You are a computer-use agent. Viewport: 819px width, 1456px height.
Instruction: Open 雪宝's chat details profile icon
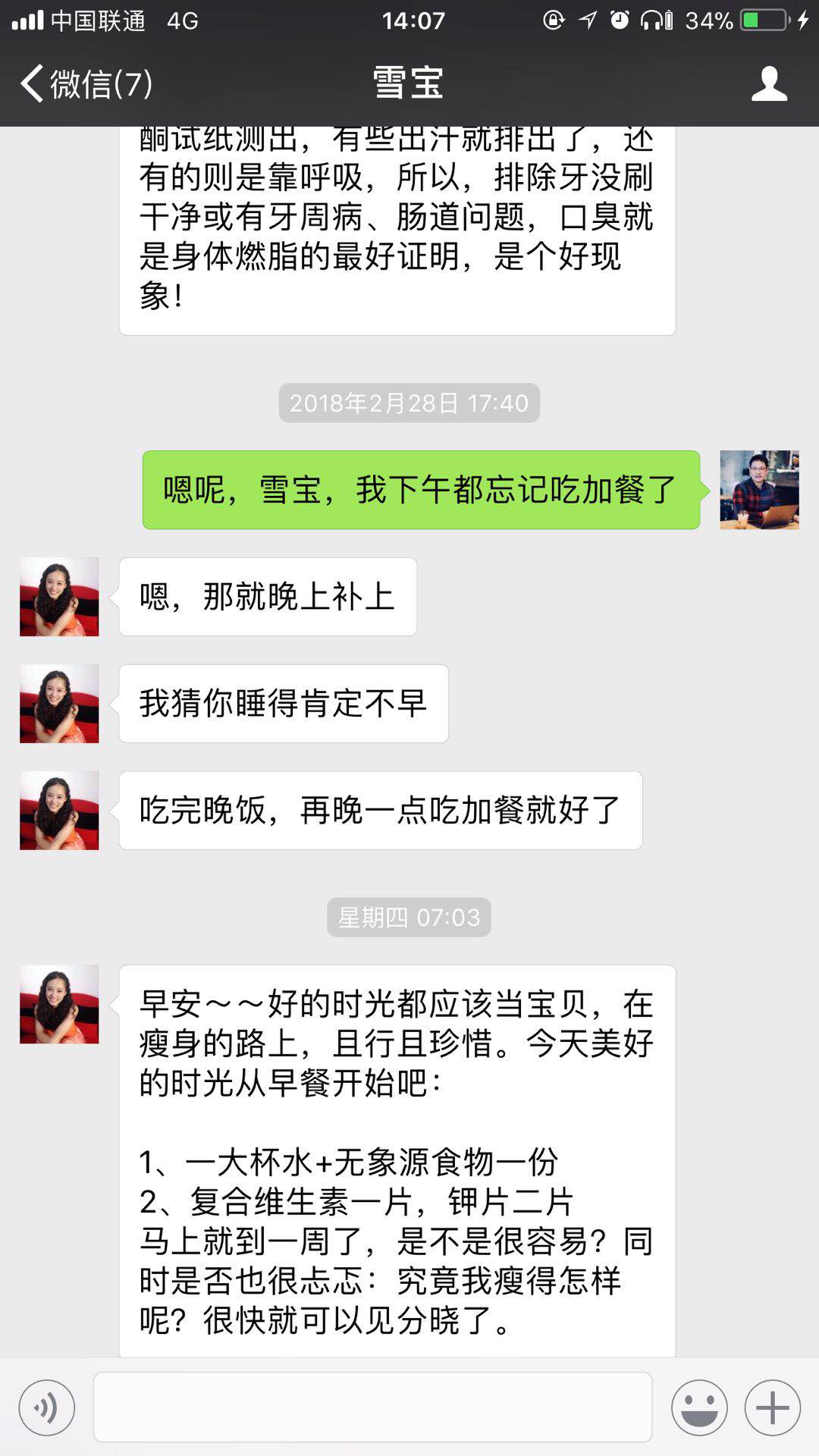click(769, 83)
